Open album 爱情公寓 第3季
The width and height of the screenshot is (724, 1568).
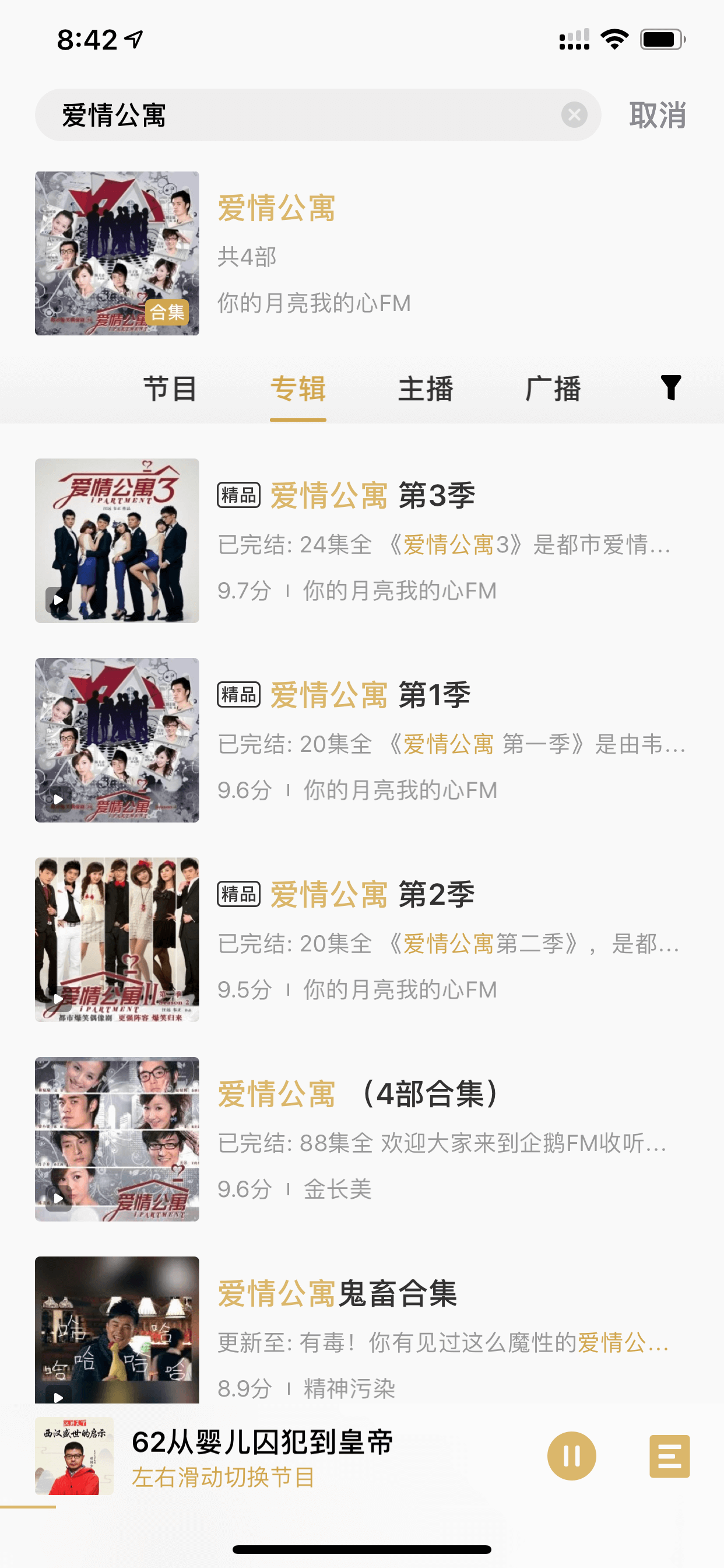pyautogui.click(x=362, y=541)
